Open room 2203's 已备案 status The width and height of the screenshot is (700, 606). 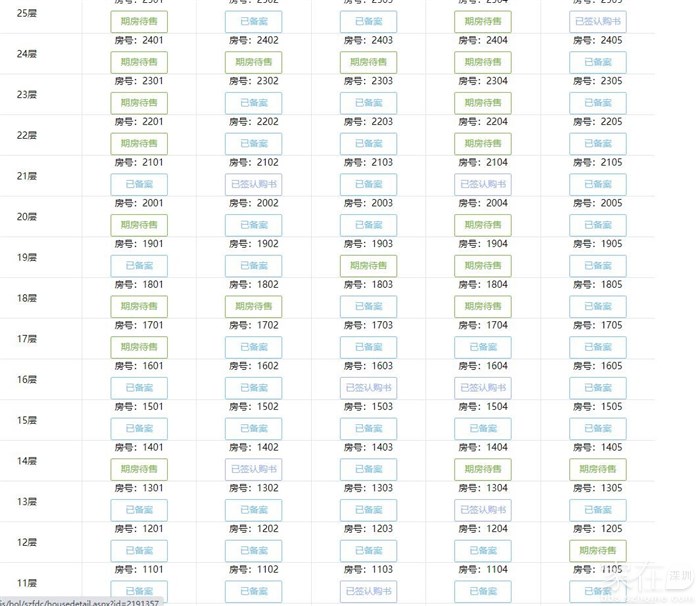pos(368,144)
